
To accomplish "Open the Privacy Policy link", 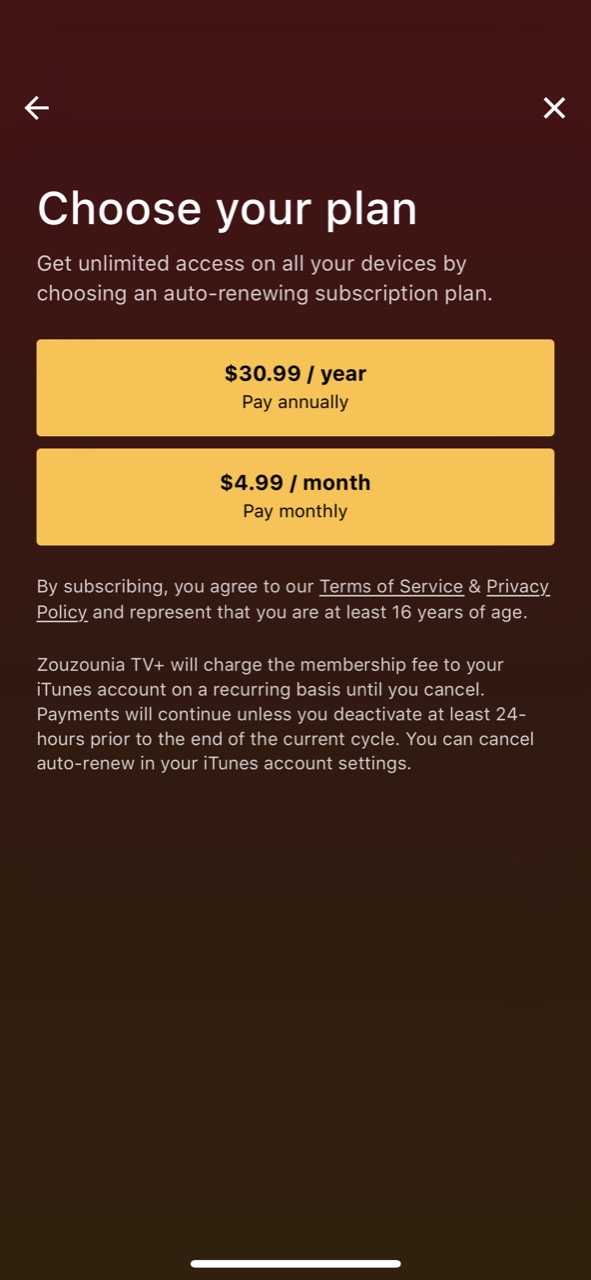I will click(x=518, y=586).
